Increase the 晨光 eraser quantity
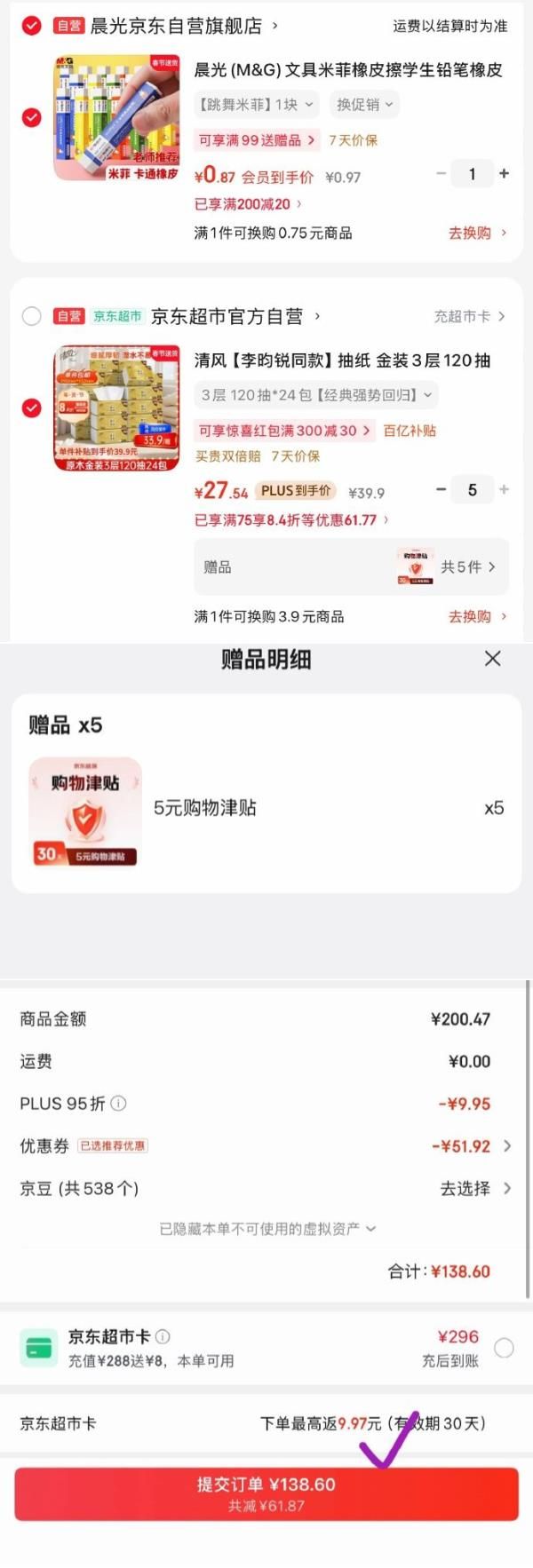The width and height of the screenshot is (533, 1568). pyautogui.click(x=504, y=174)
